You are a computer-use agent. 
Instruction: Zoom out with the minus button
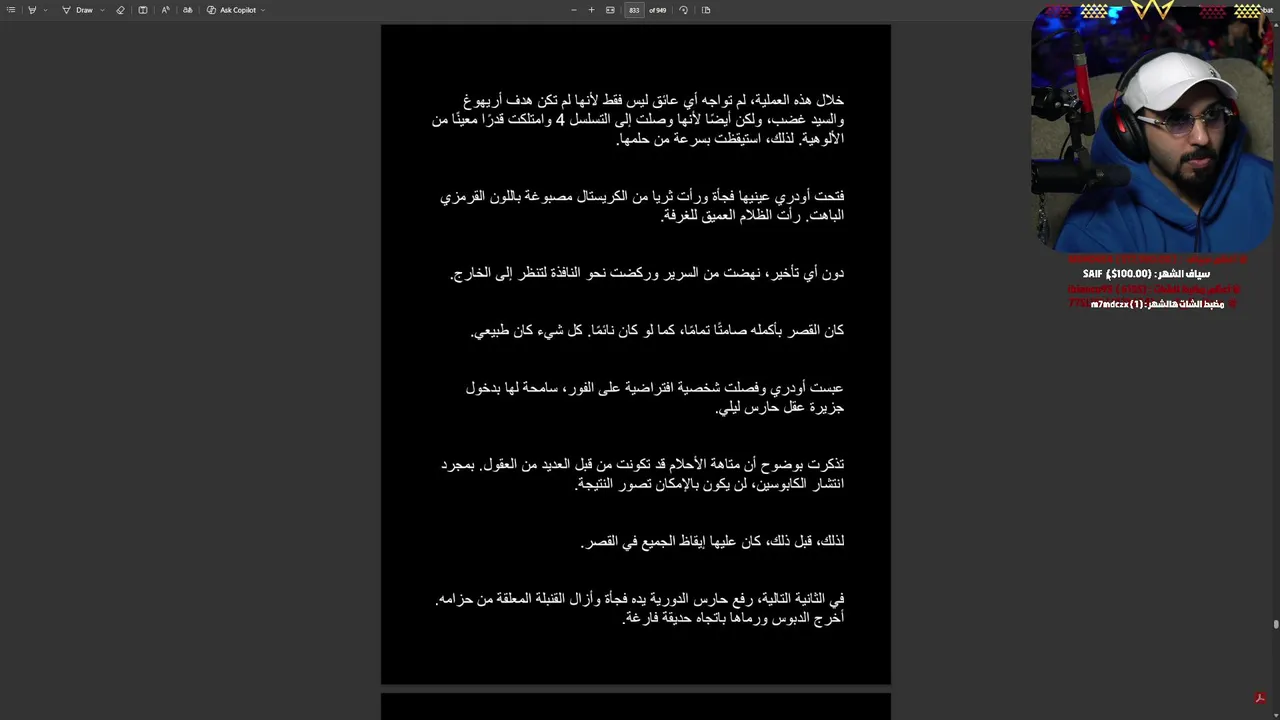(x=574, y=10)
